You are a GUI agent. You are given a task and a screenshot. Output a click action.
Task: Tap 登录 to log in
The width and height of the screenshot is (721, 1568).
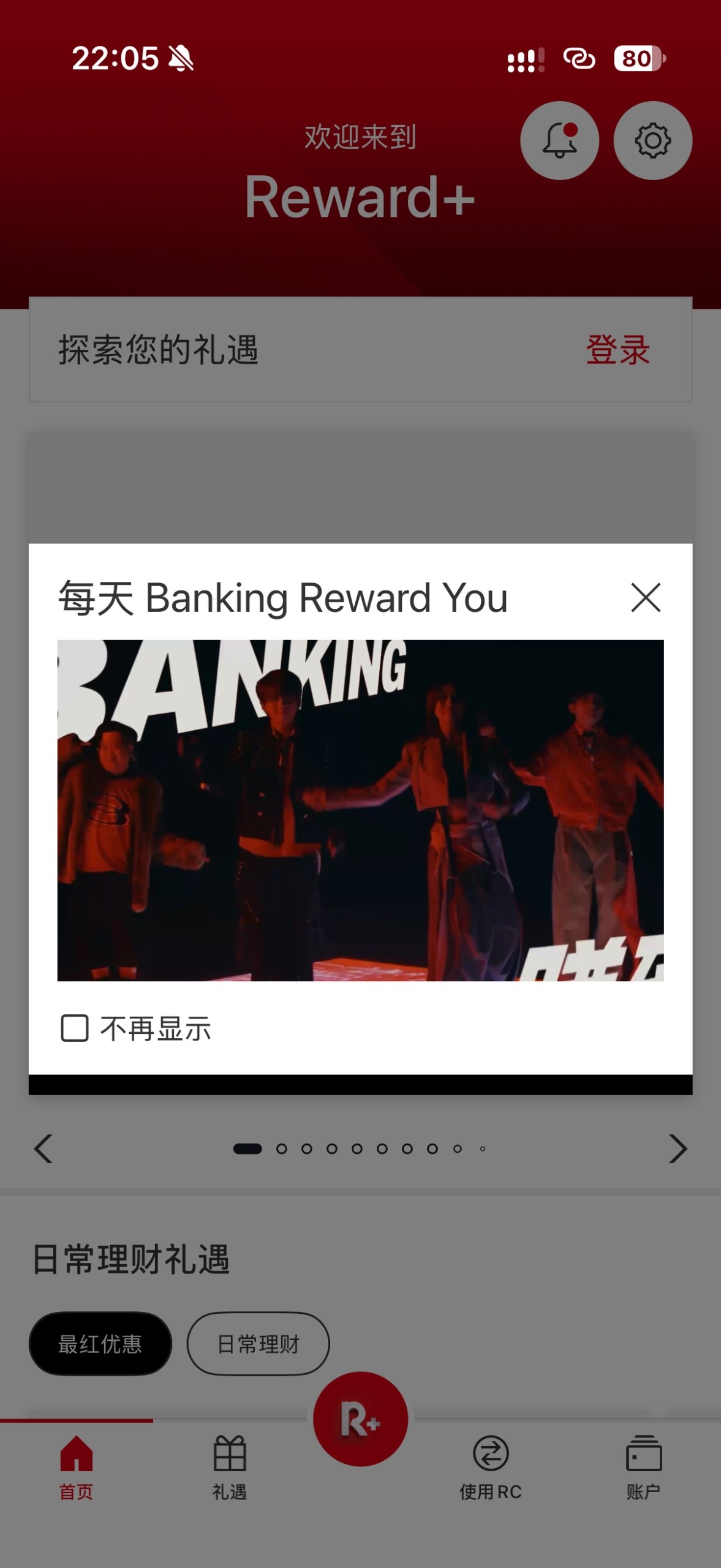click(x=617, y=350)
